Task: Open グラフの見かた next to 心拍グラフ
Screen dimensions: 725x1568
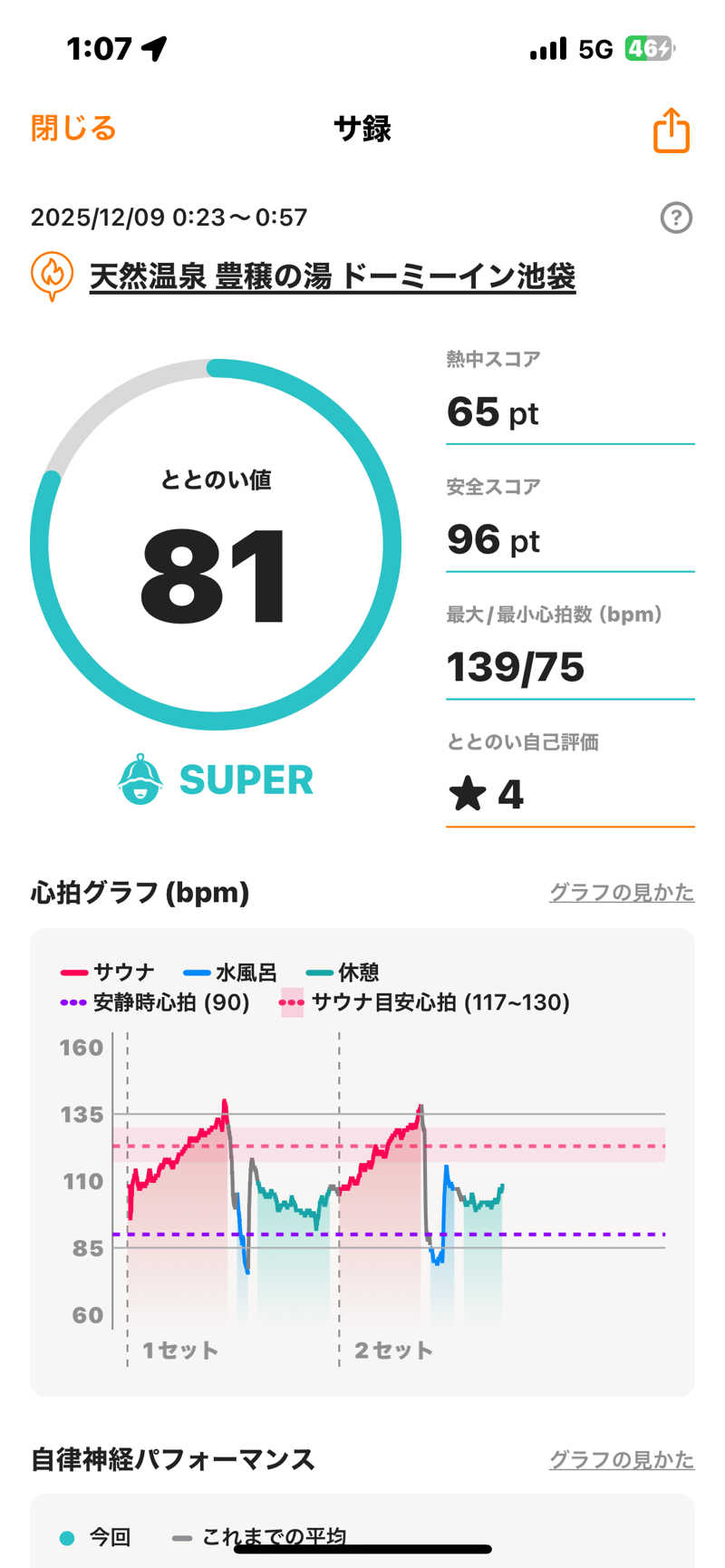Action: (x=622, y=893)
